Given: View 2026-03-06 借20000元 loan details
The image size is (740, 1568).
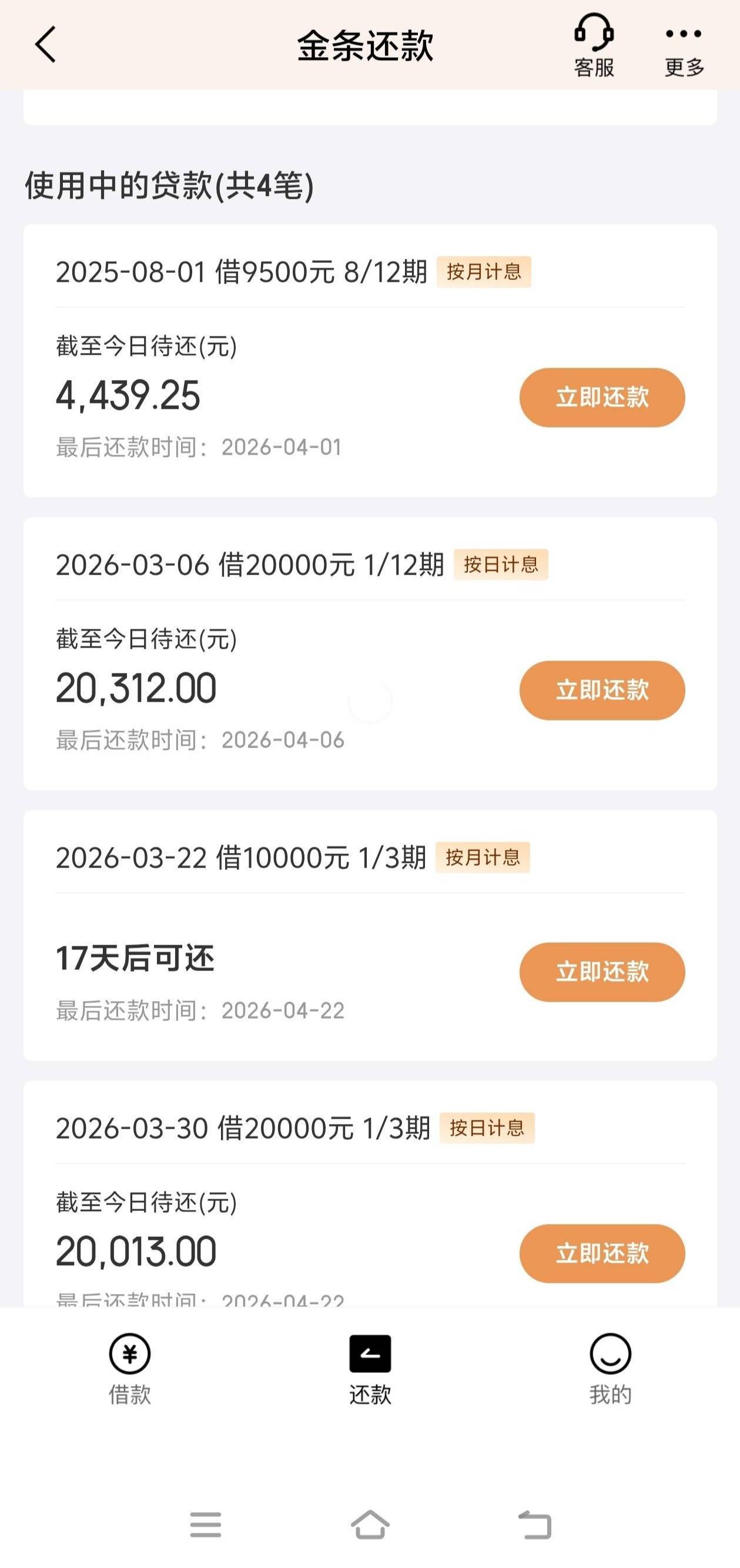Looking at the screenshot, I should (249, 565).
